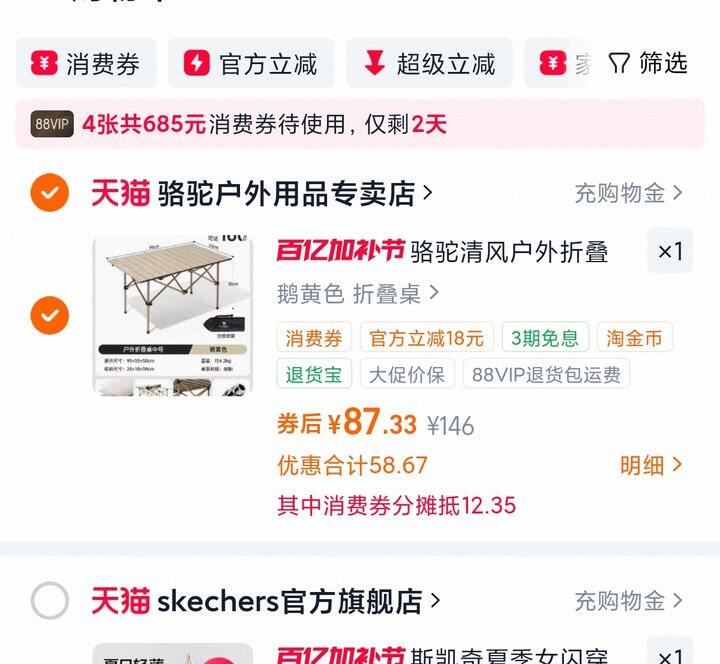This screenshot has height=664, width=720.
Task: Select the 官方立减 filter chip
Action: click(251, 64)
